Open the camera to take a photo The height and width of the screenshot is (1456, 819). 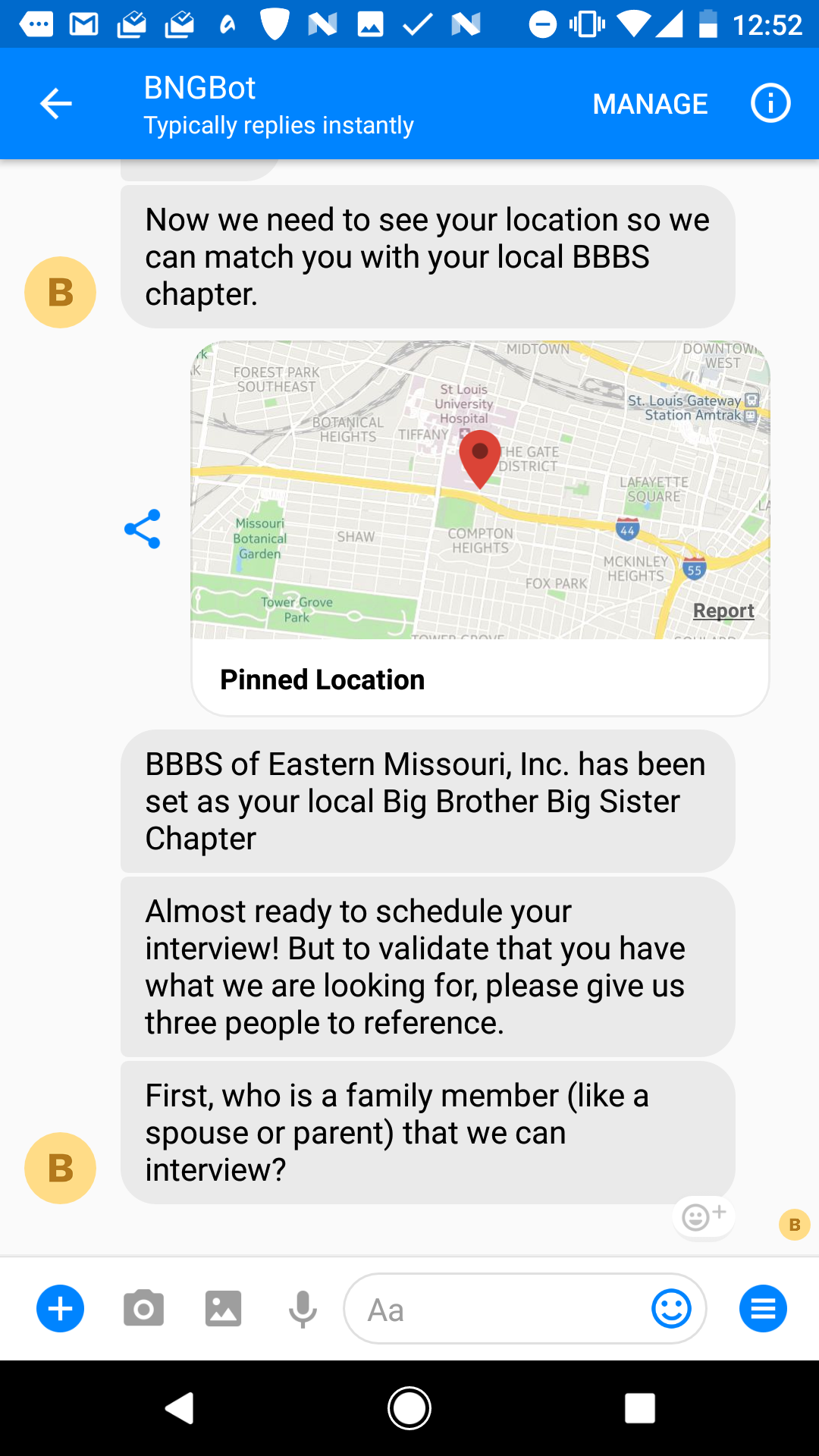click(x=143, y=1309)
